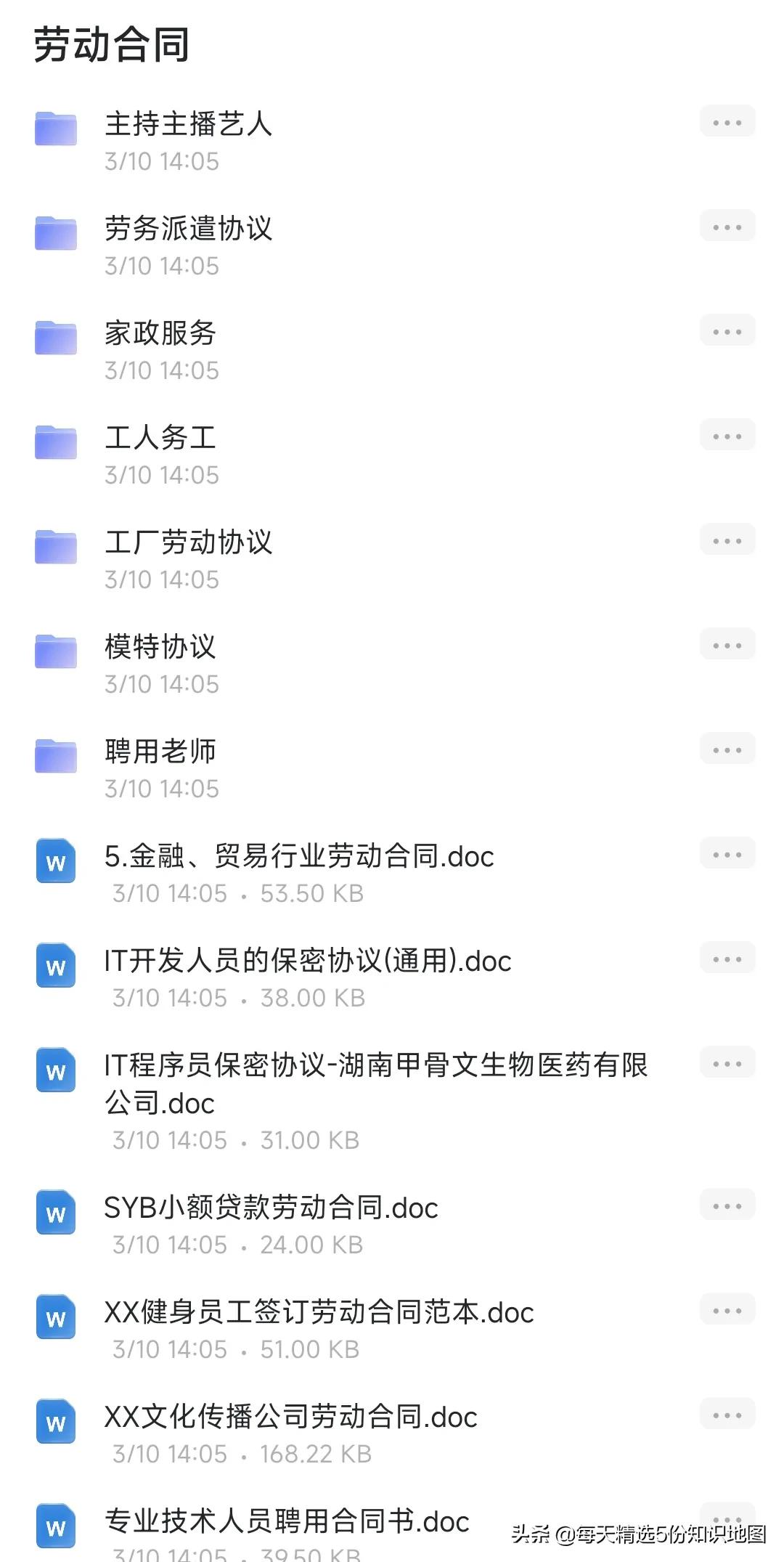
Task: Select the 模特协议 folder icon
Action: click(55, 652)
